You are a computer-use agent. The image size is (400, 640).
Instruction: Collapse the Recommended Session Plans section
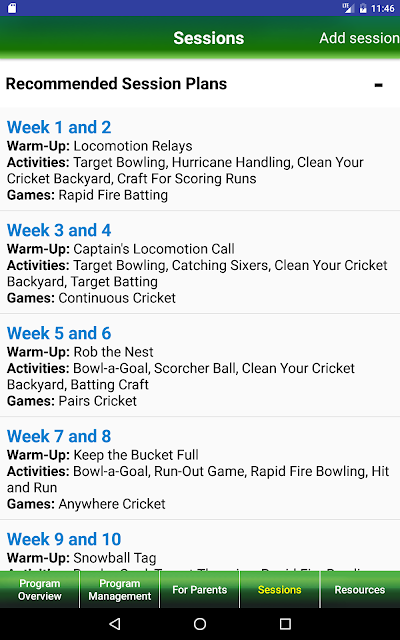point(378,84)
